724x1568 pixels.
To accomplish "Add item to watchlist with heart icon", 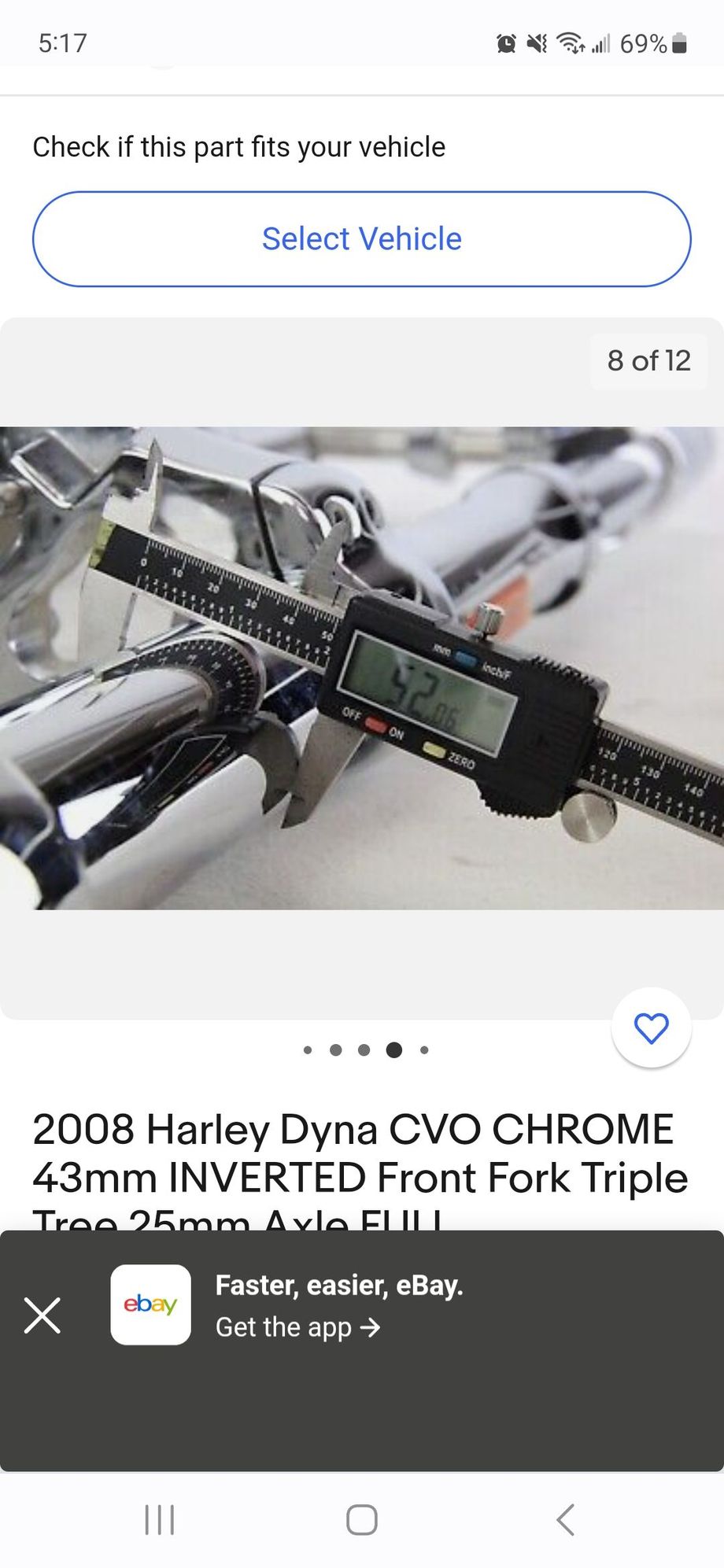I will [x=651, y=1028].
